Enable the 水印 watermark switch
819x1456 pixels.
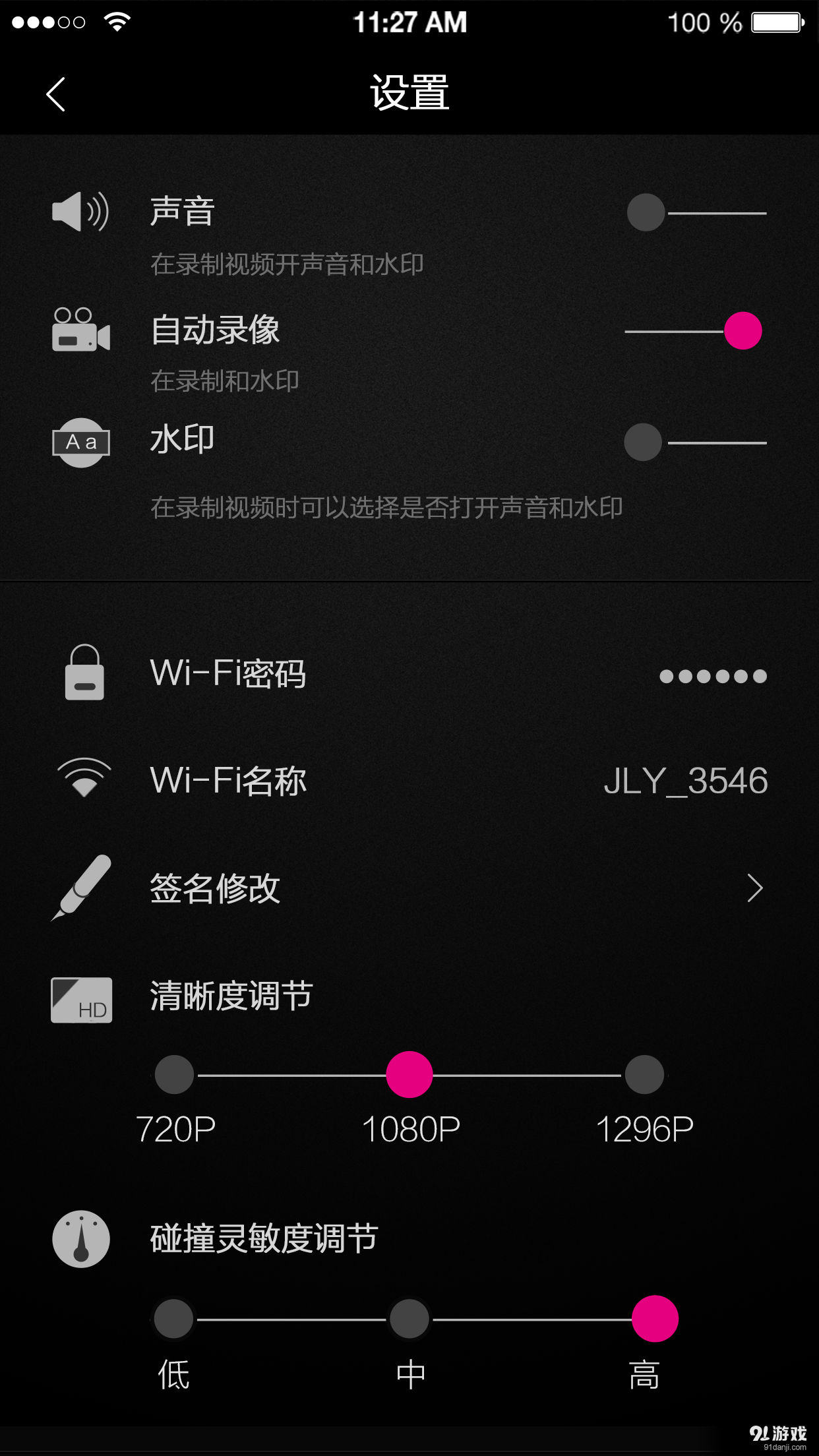click(x=643, y=442)
